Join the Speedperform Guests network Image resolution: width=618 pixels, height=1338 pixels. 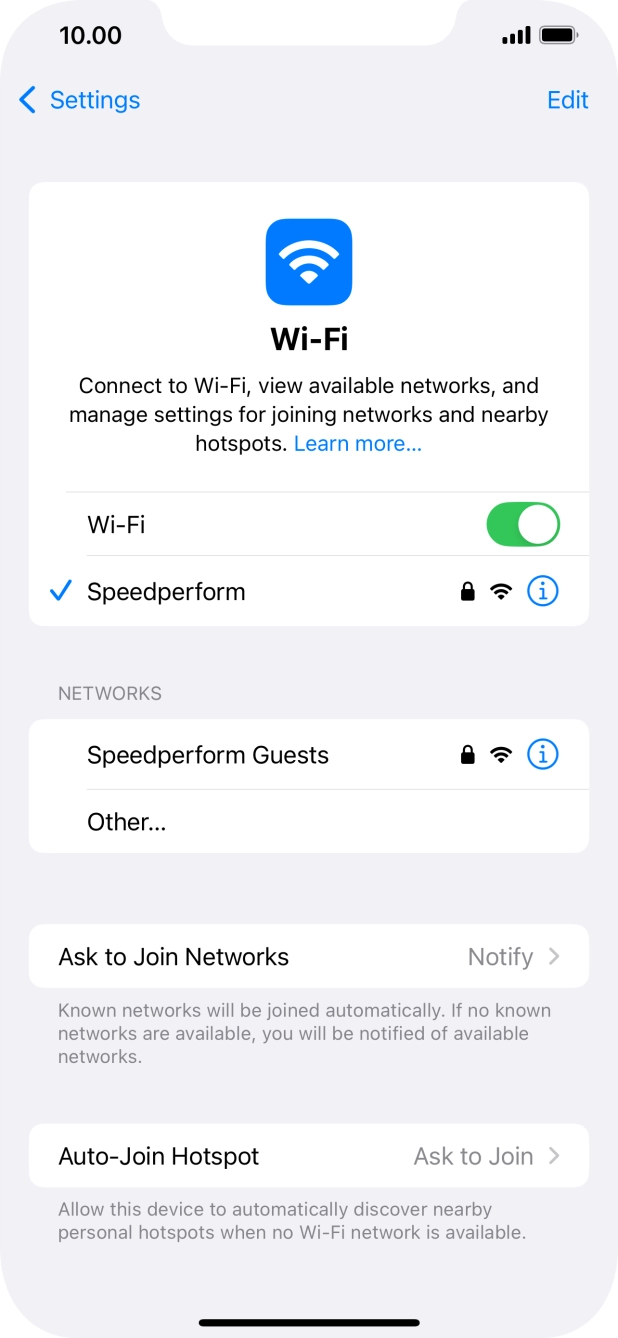[208, 755]
